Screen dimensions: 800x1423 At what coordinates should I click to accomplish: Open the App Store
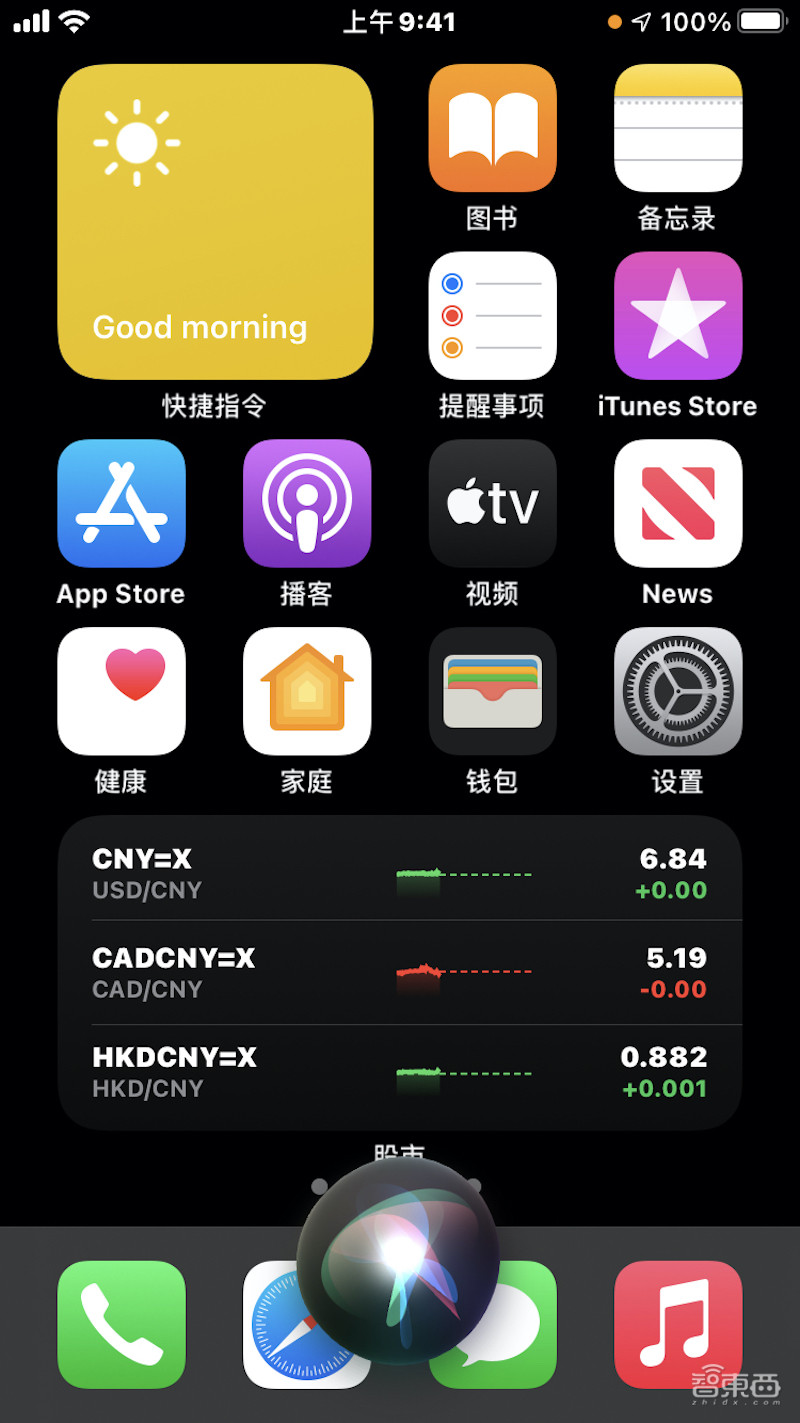point(121,503)
